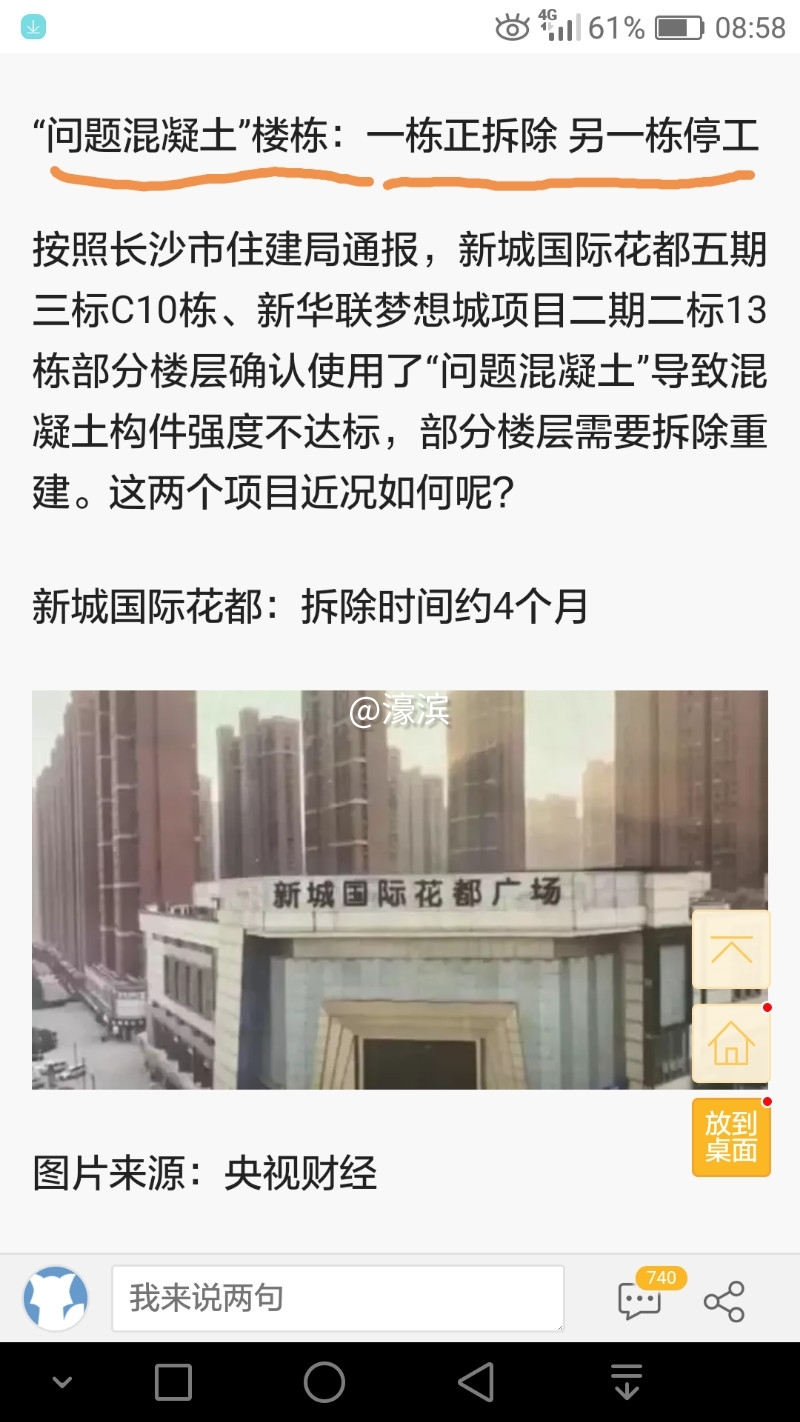Open the user avatar at bottom left
This screenshot has width=800, height=1422.
56,1298
